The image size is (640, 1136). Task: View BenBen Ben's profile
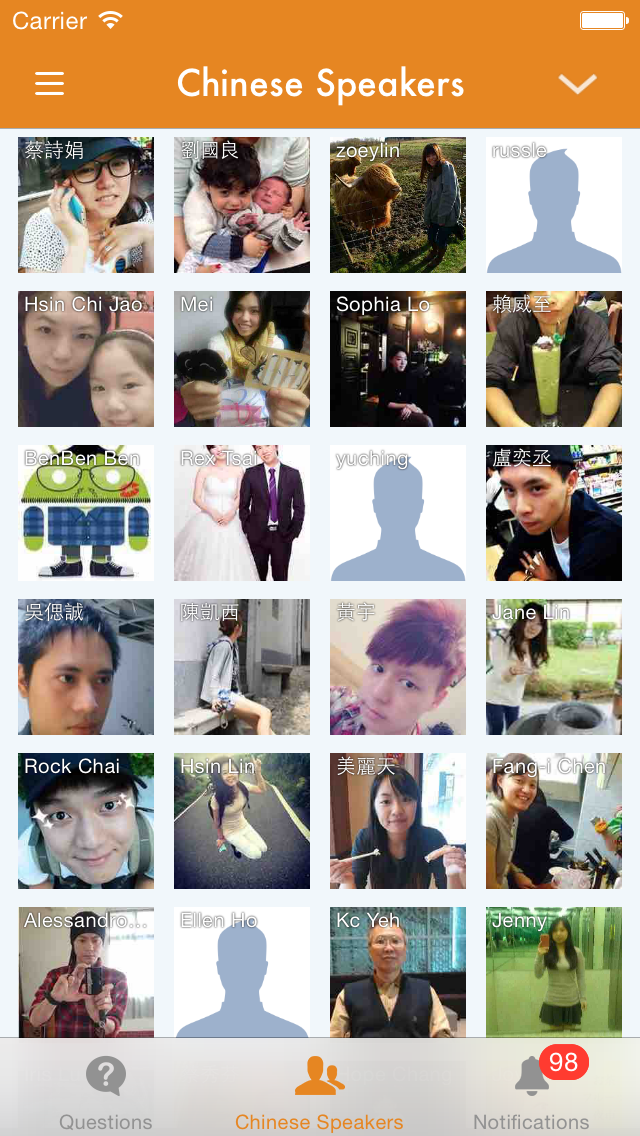86,513
